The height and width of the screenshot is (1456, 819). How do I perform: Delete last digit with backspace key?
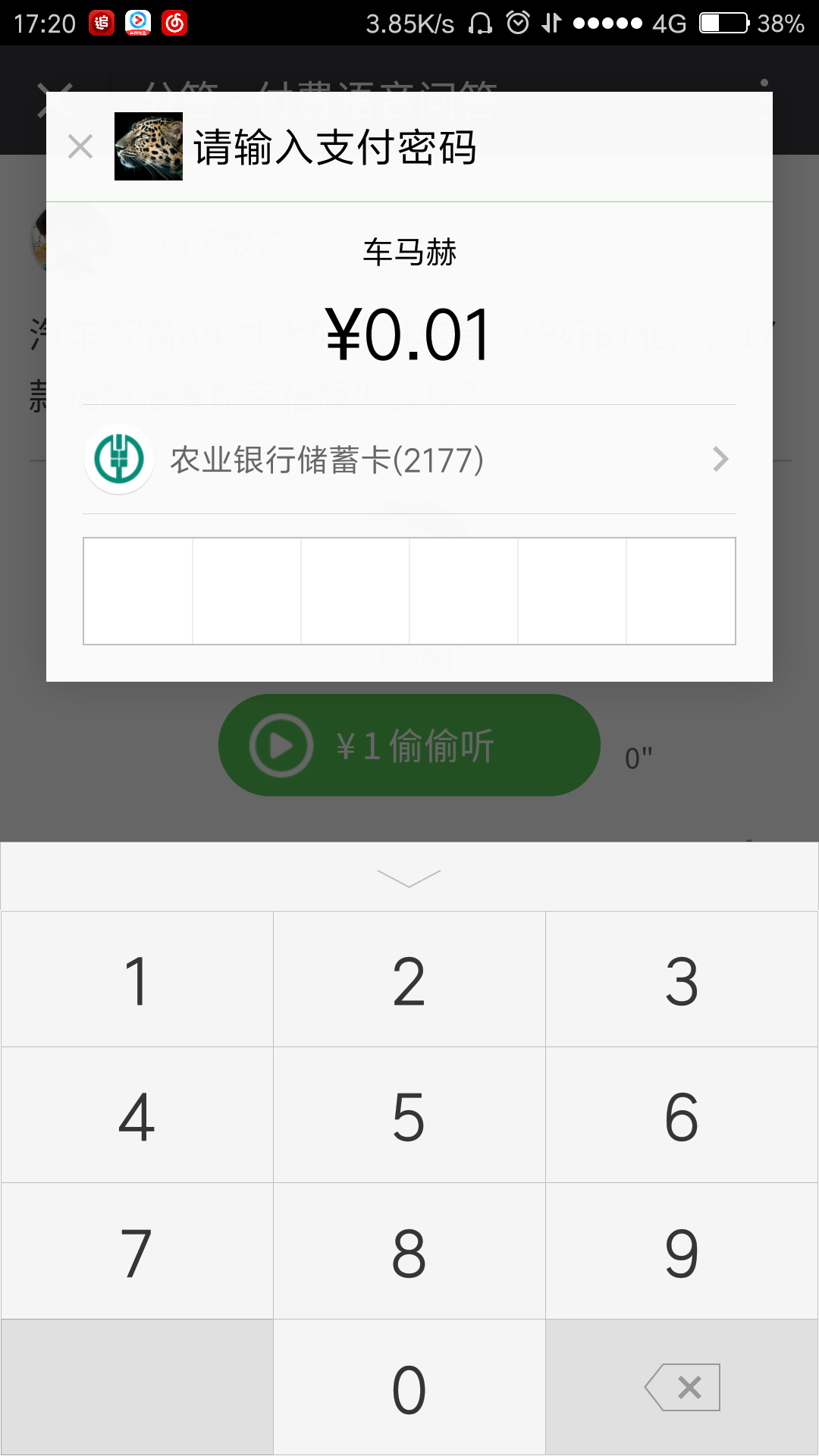[682, 1388]
